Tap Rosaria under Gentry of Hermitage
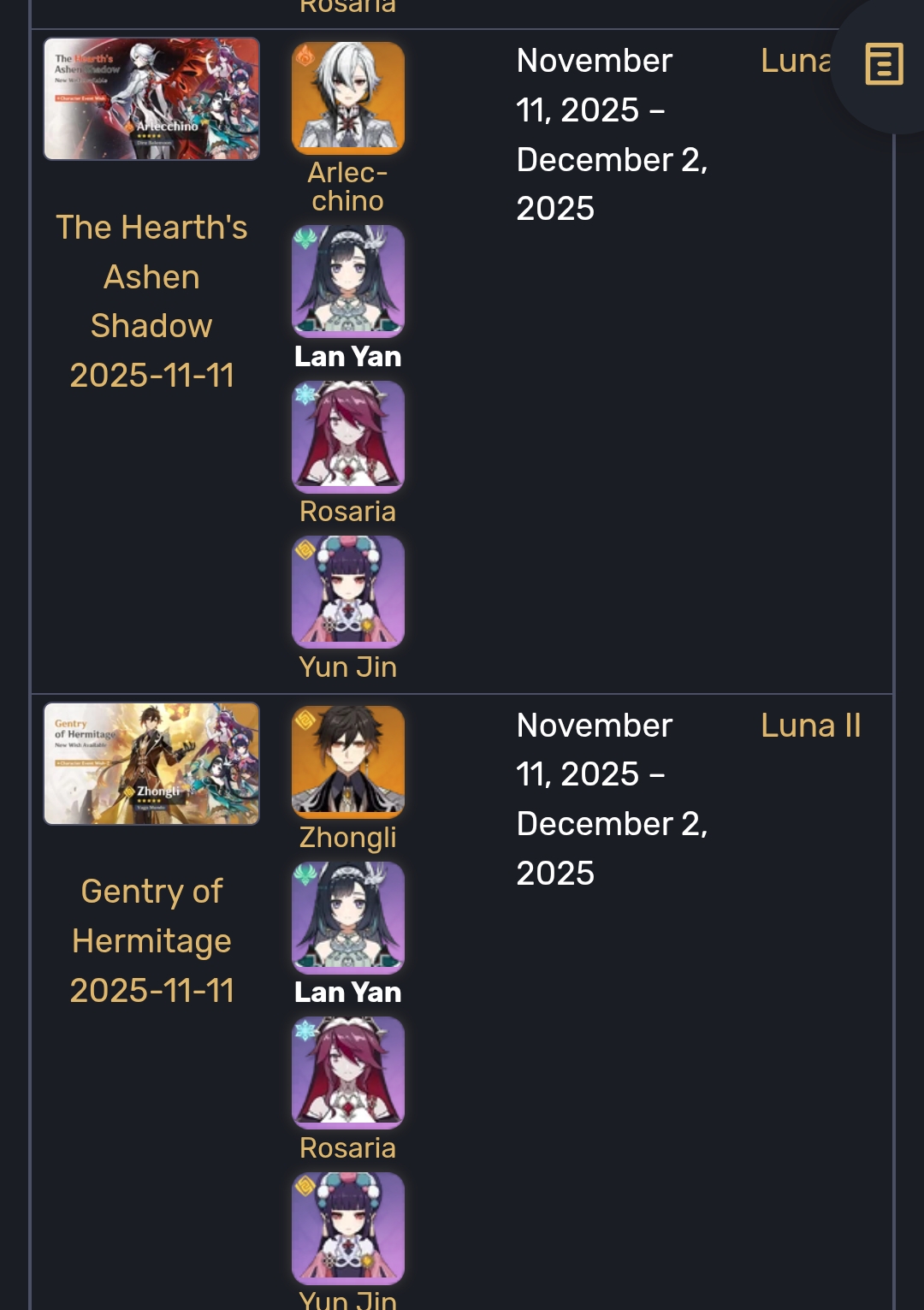924x1310 pixels. click(x=347, y=1147)
